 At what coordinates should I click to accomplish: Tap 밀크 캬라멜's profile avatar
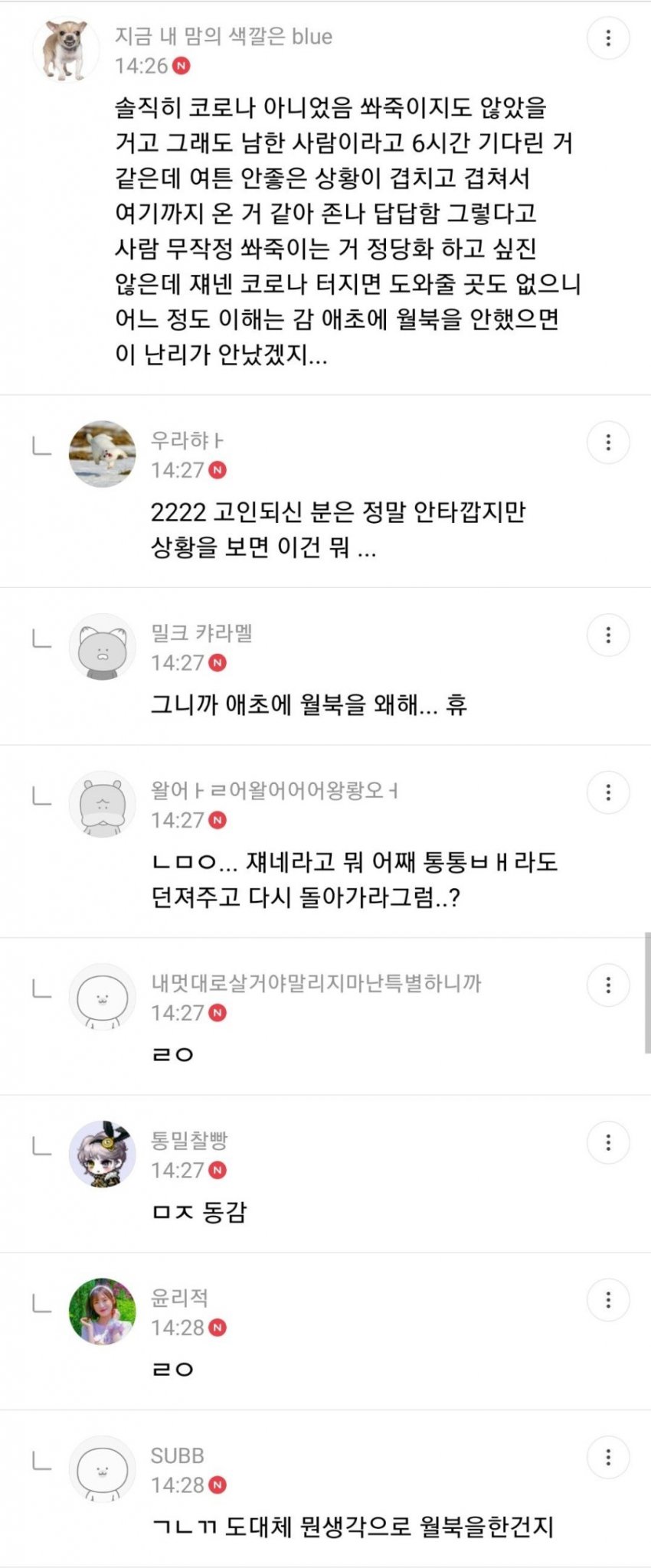103,646
